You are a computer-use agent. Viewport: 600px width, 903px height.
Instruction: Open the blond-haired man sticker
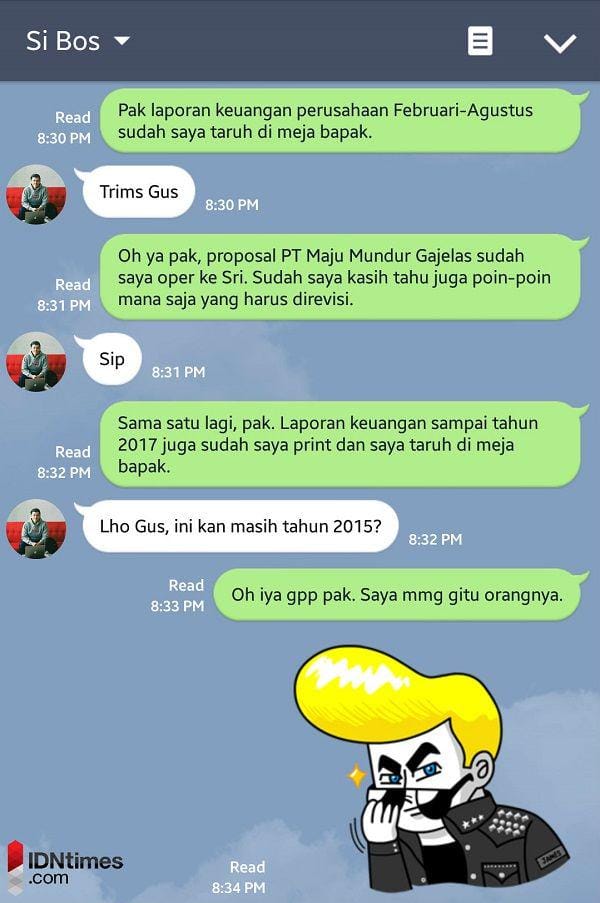tap(432, 766)
